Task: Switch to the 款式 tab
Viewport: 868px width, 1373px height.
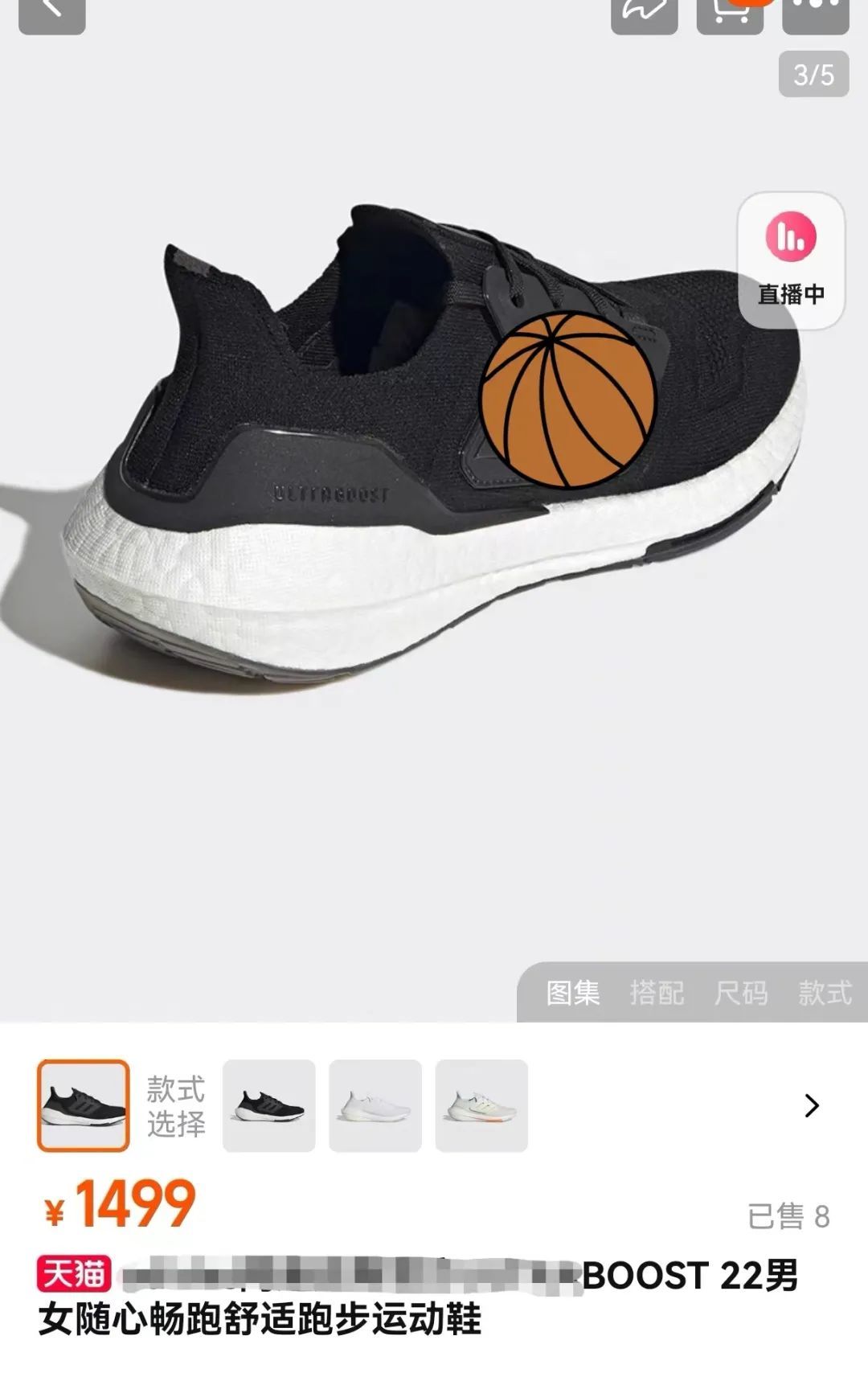Action: click(x=825, y=993)
